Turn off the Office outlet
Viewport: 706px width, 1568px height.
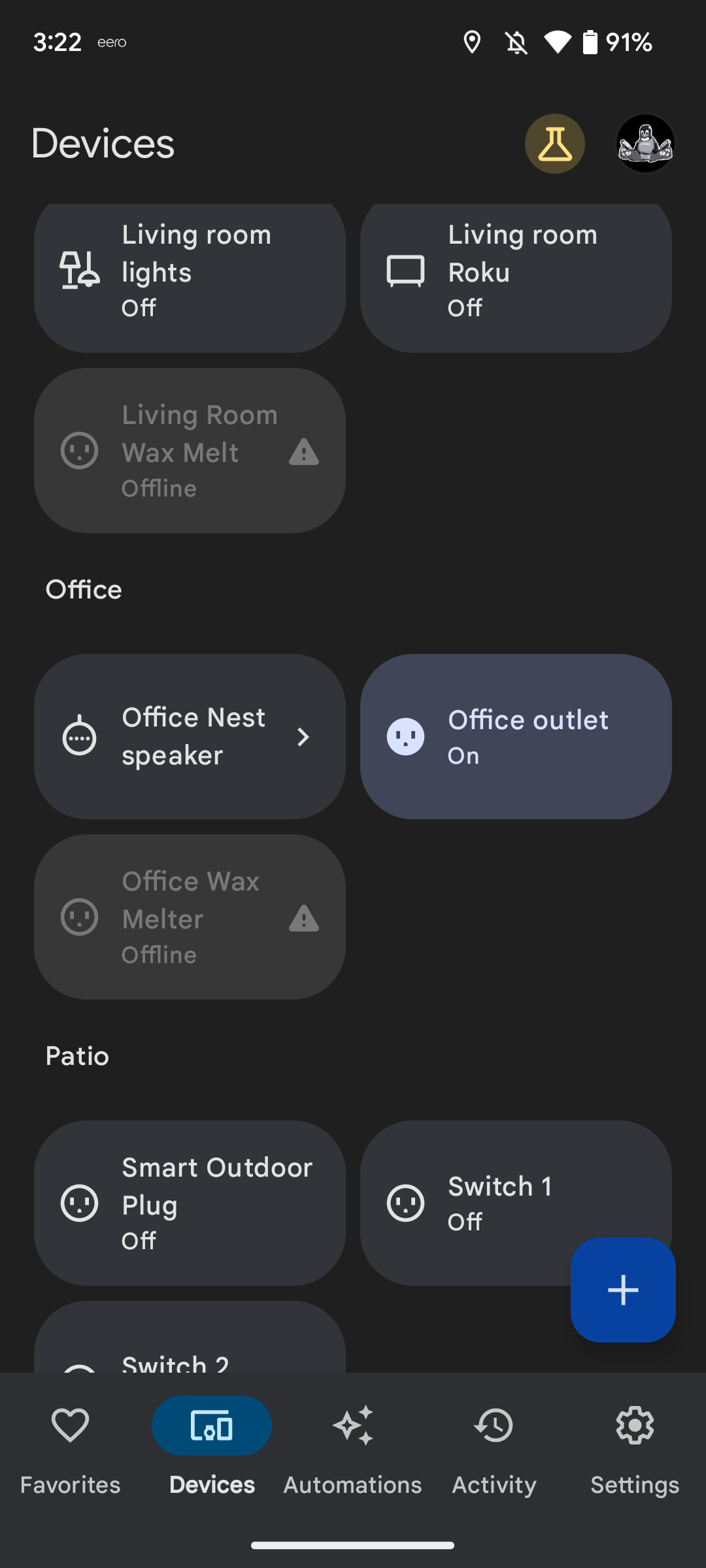click(x=515, y=737)
